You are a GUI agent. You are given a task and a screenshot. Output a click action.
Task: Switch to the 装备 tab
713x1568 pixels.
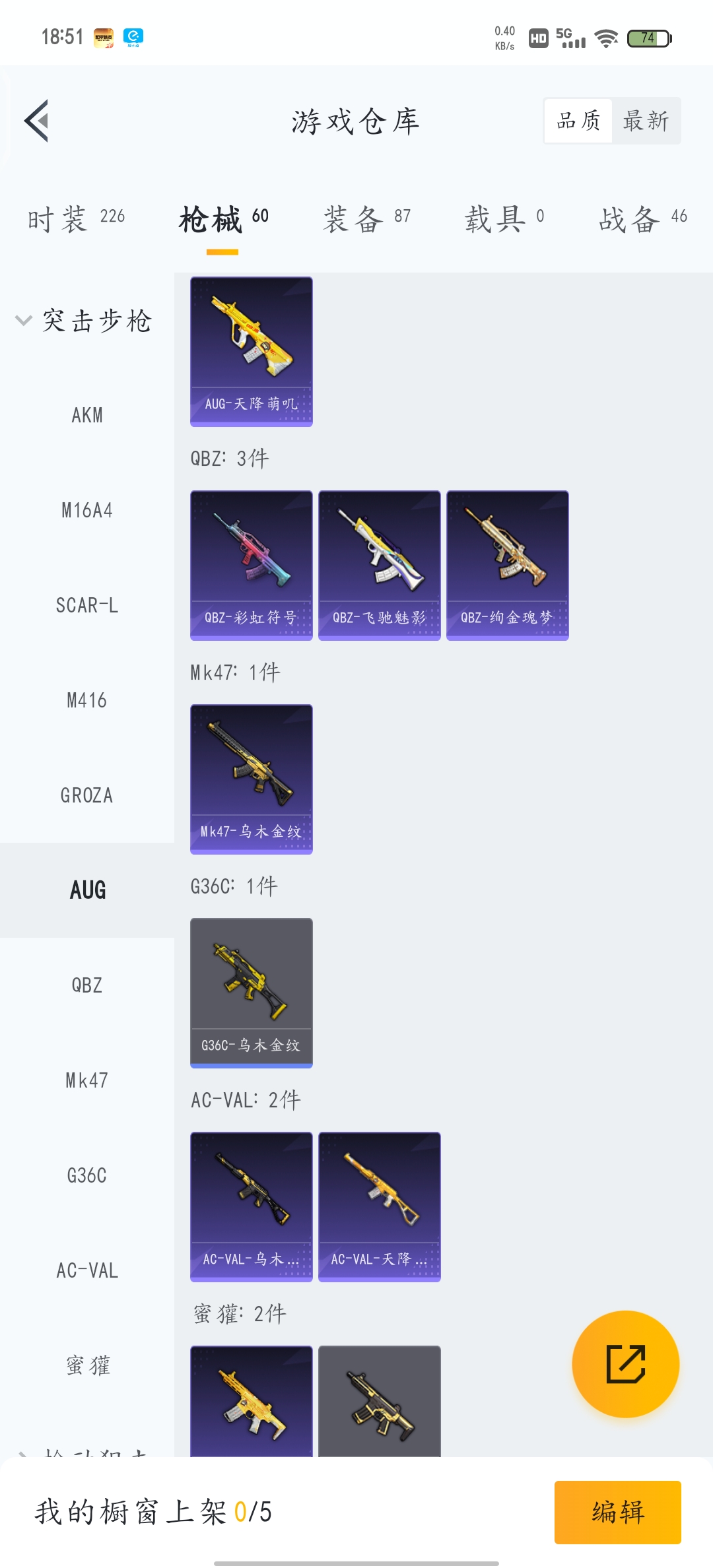coord(367,219)
